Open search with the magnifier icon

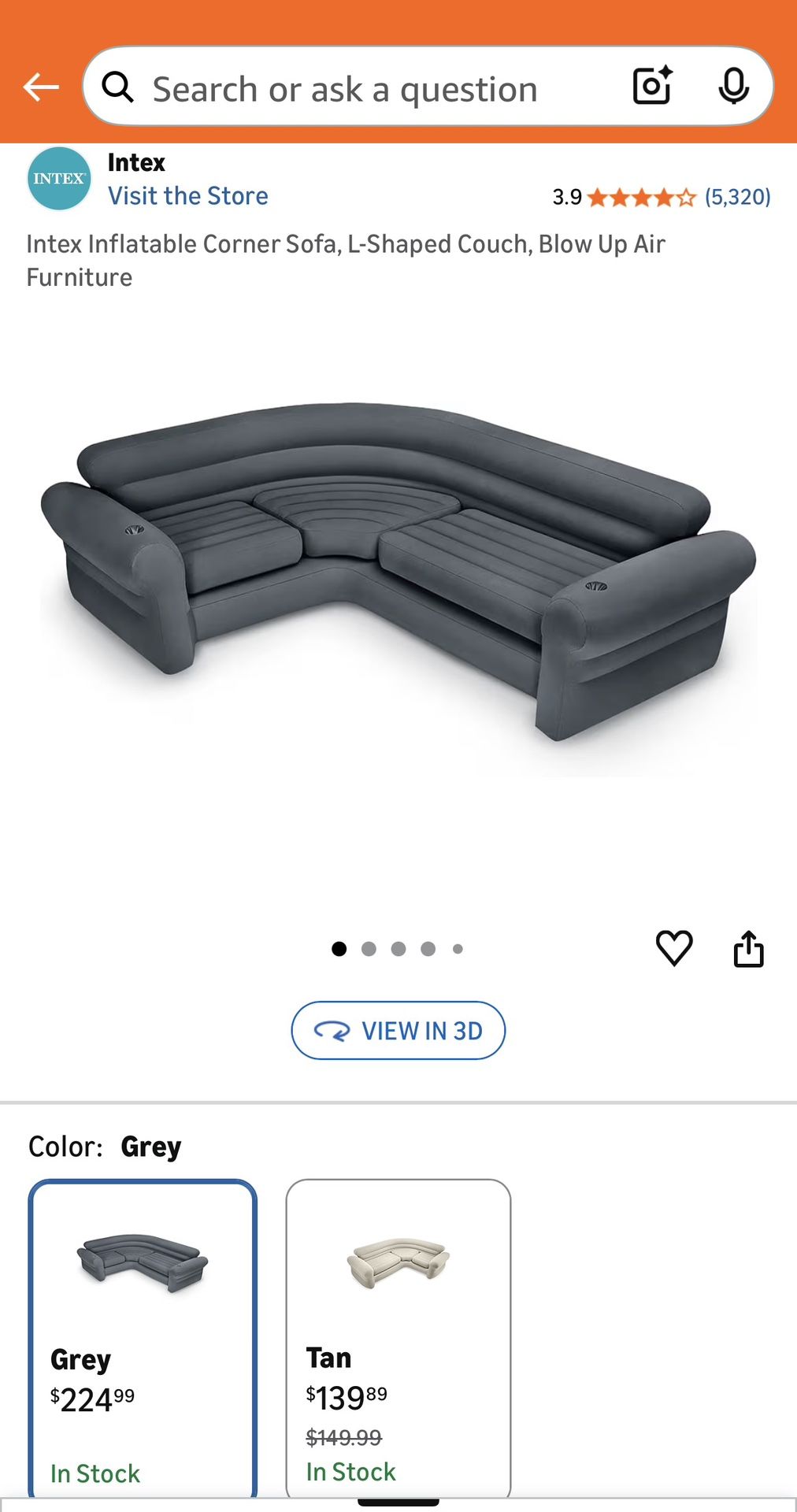tap(118, 87)
